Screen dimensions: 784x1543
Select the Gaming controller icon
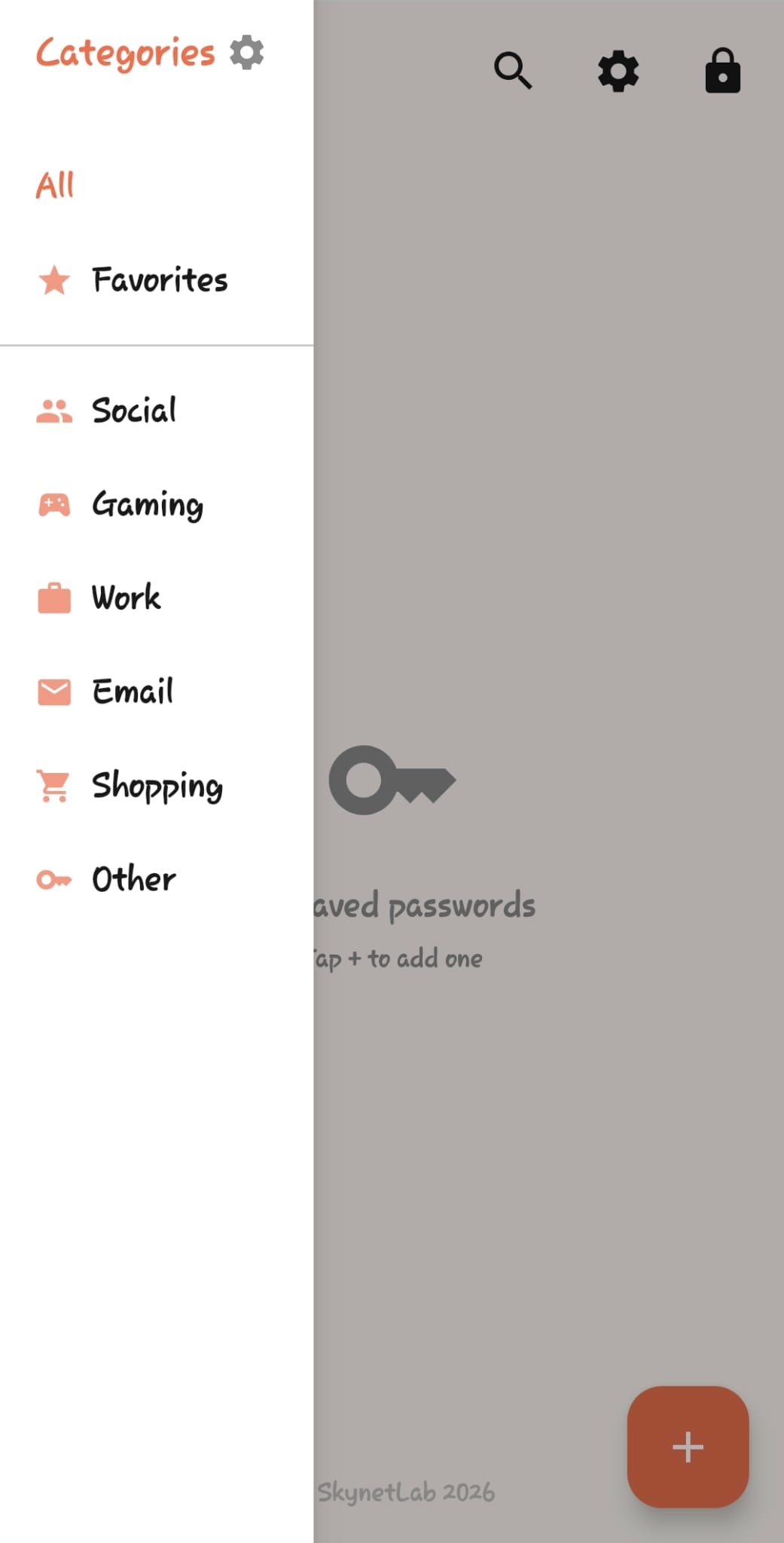click(x=53, y=504)
